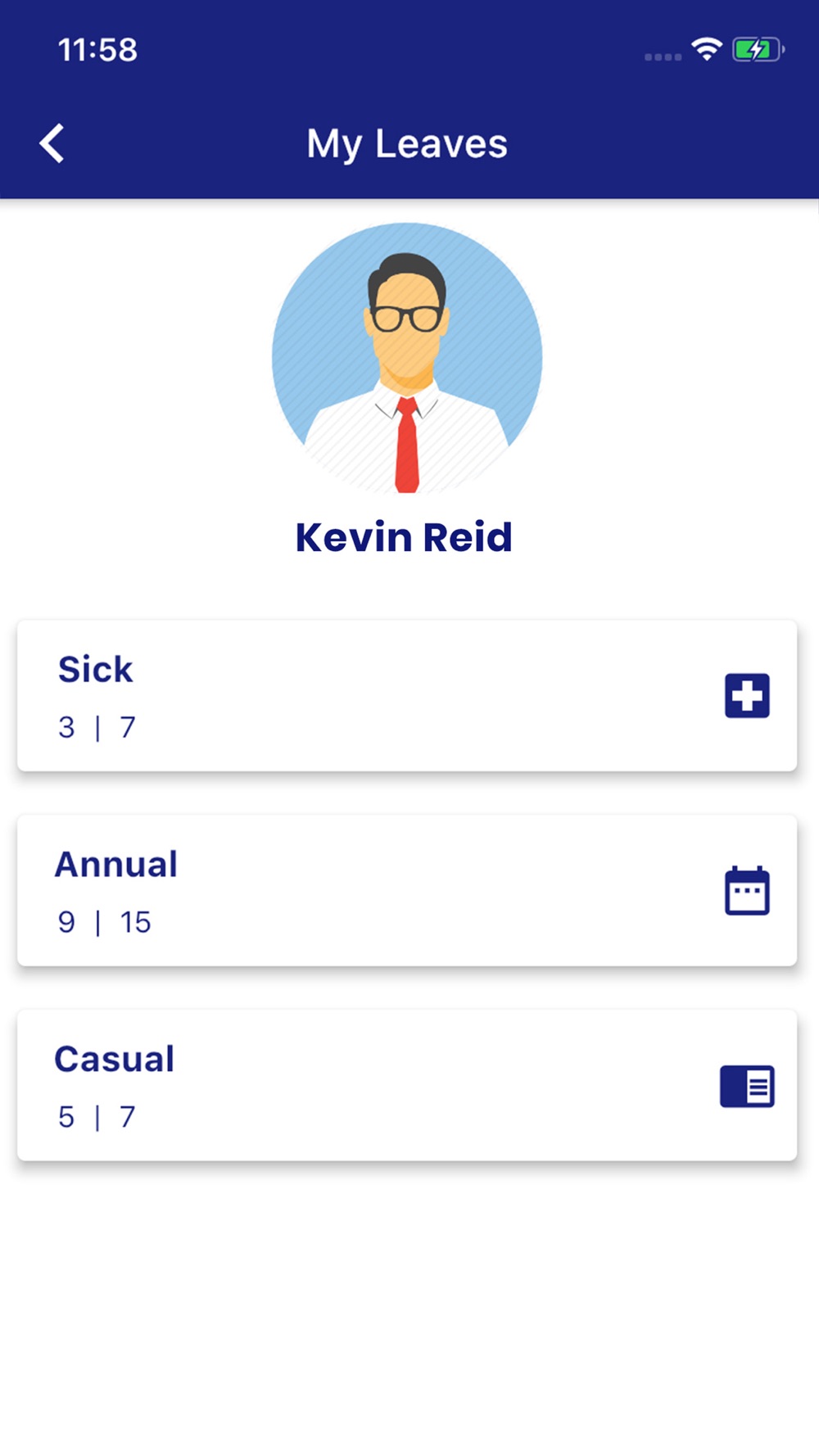Screen dimensions: 819x1456
Task: Tap Kevin Reid's profile picture
Action: tap(407, 358)
